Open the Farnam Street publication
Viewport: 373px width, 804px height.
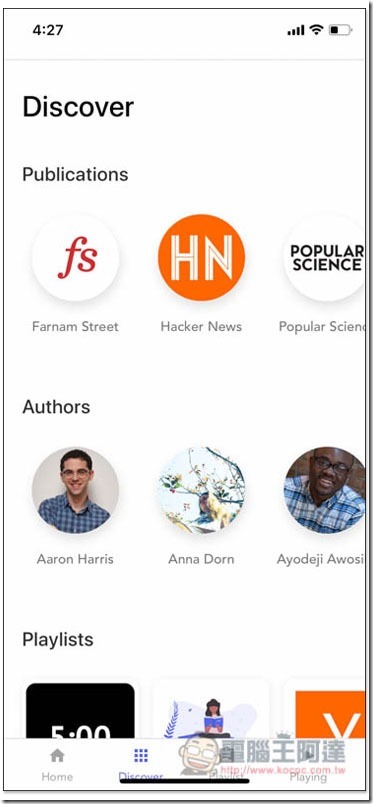(75, 257)
